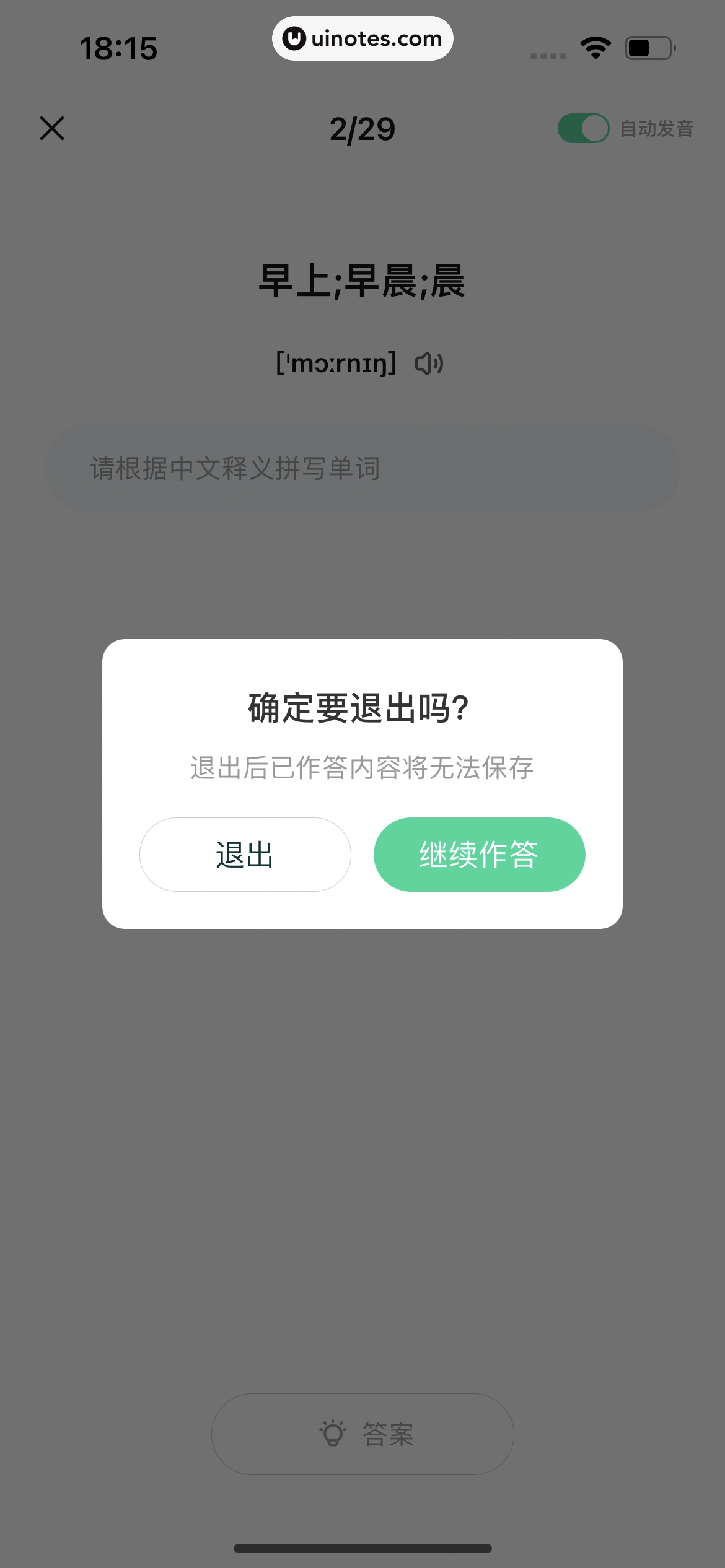Close the quiz with the X icon

click(52, 128)
